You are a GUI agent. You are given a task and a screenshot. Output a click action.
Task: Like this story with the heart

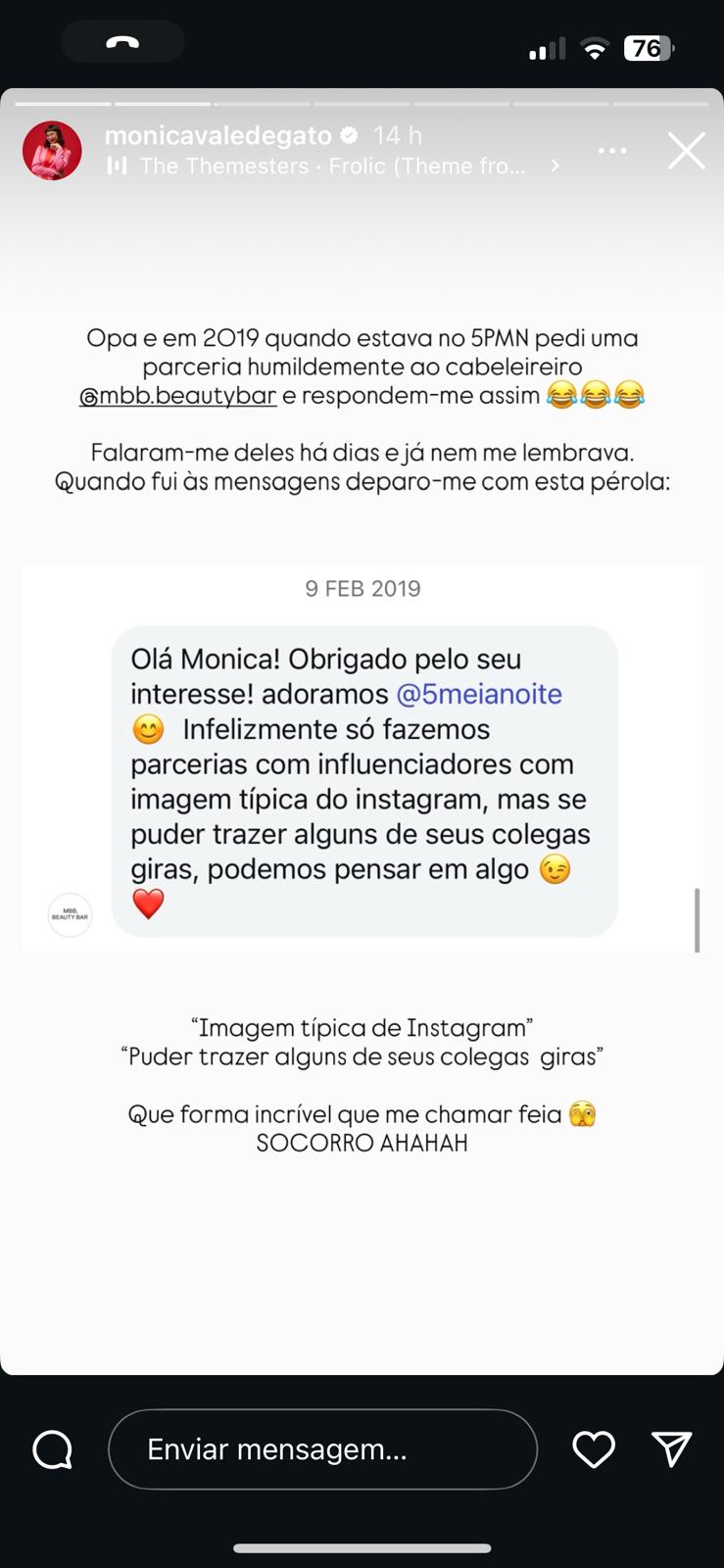(x=594, y=1449)
